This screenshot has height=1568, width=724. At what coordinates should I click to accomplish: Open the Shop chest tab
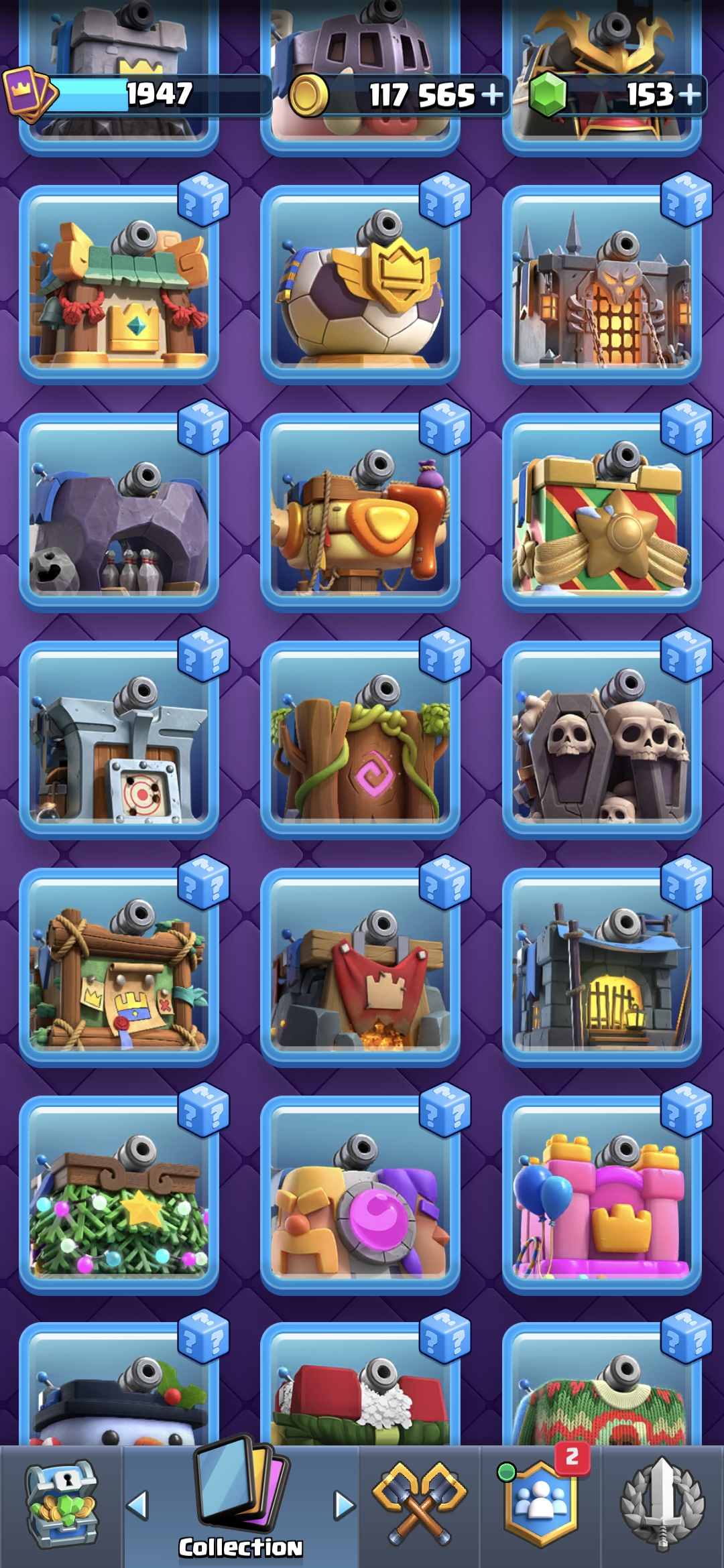61,1505
